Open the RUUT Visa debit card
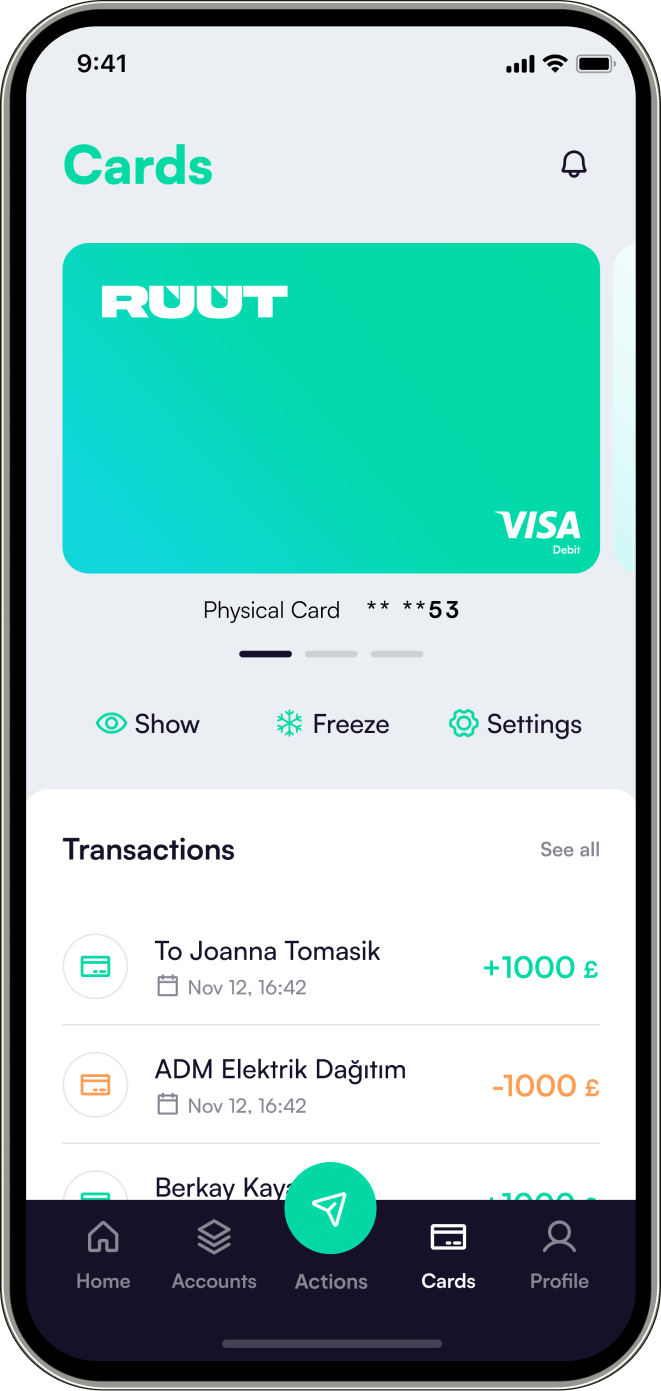 (331, 408)
